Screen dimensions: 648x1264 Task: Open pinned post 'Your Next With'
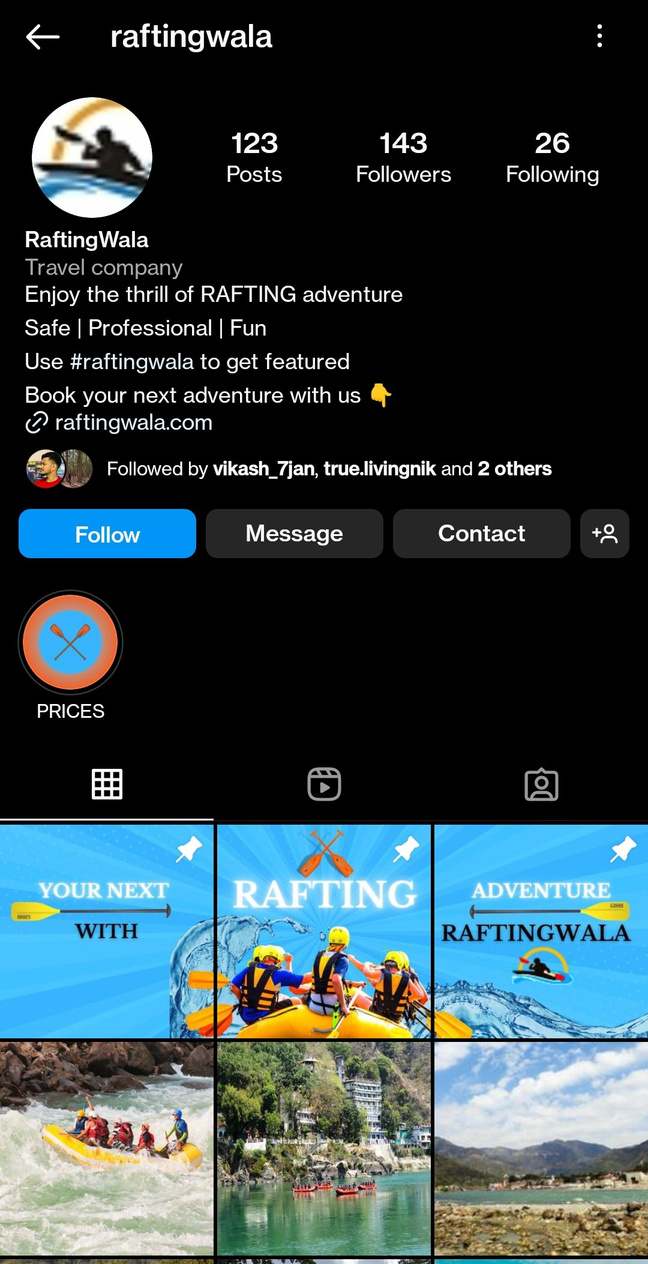pyautogui.click(x=106, y=931)
